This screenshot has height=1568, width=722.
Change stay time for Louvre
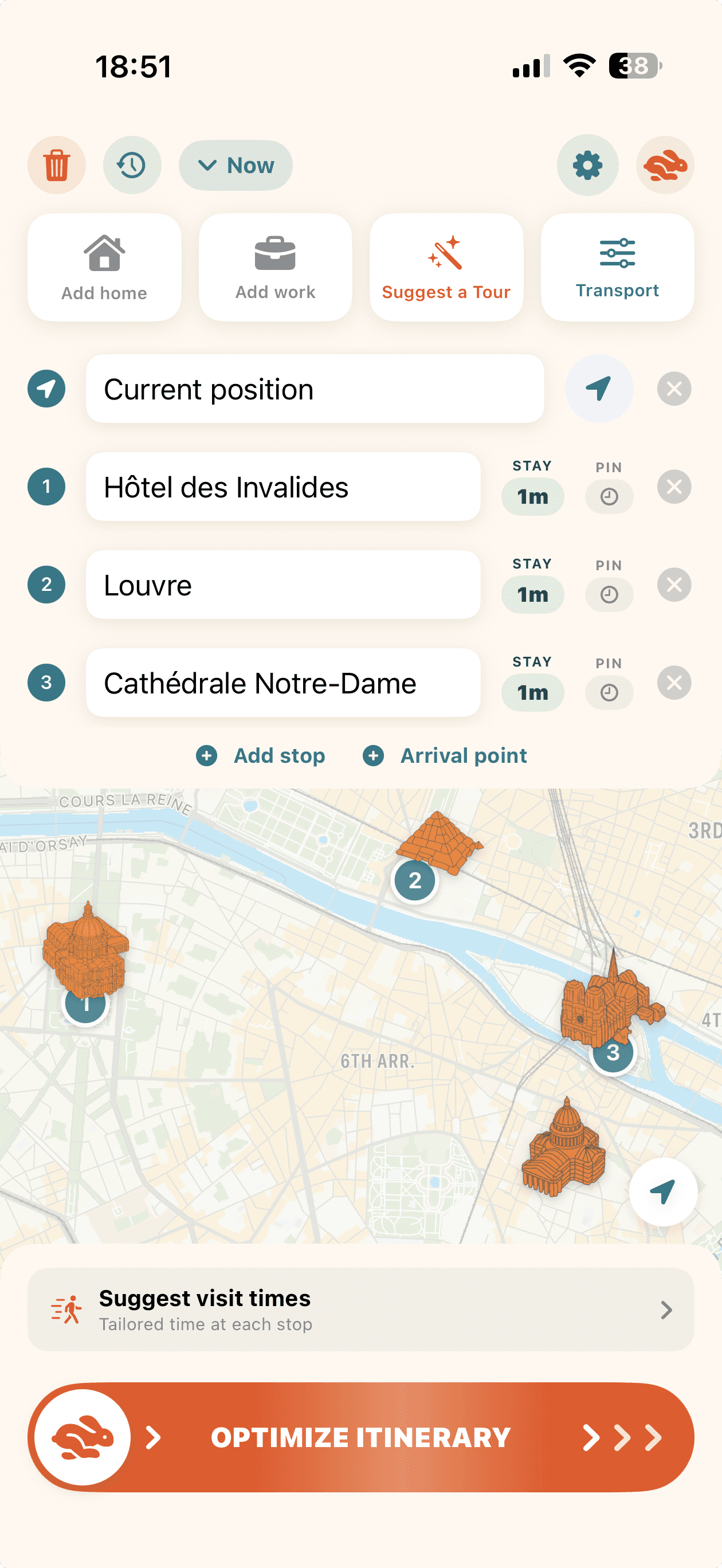click(x=533, y=594)
